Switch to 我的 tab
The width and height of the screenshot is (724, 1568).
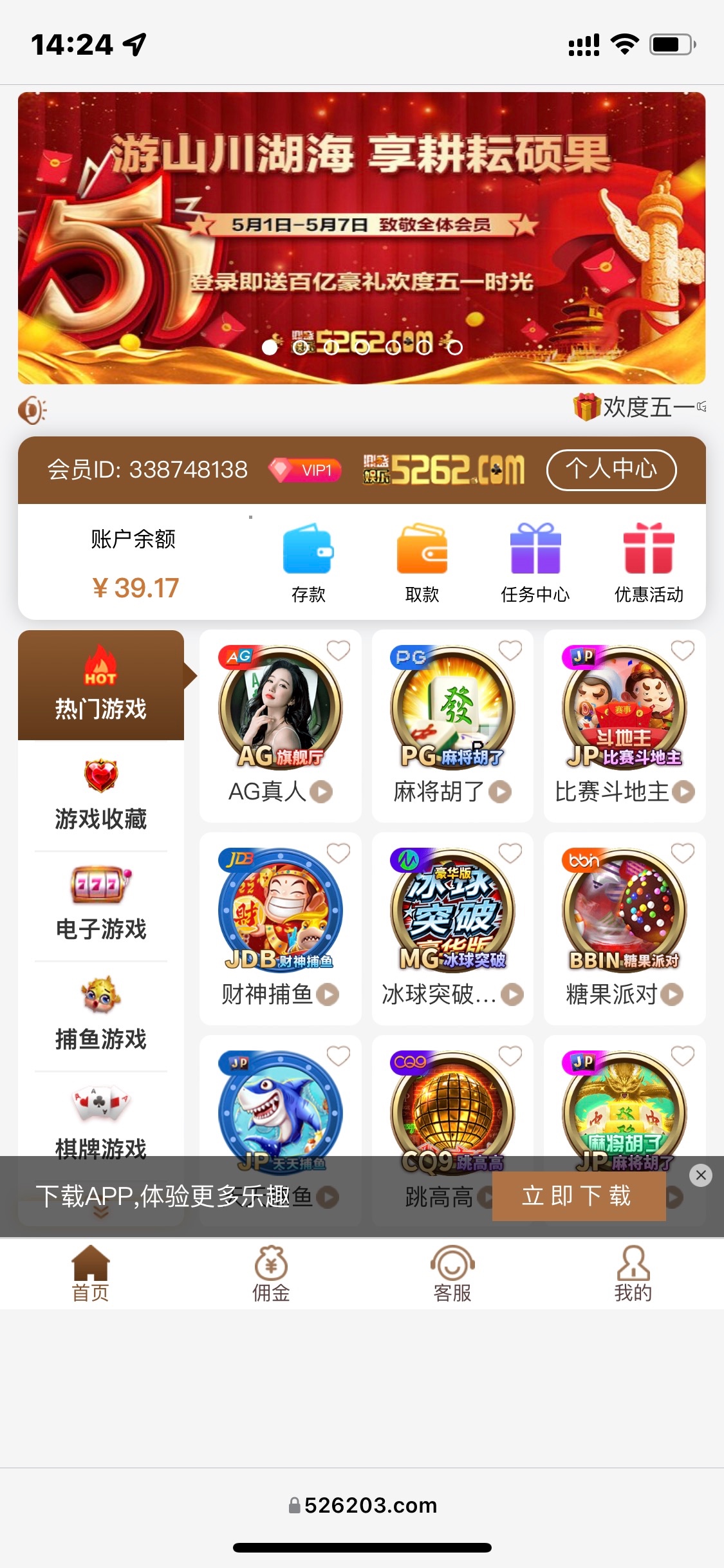pos(633,1274)
